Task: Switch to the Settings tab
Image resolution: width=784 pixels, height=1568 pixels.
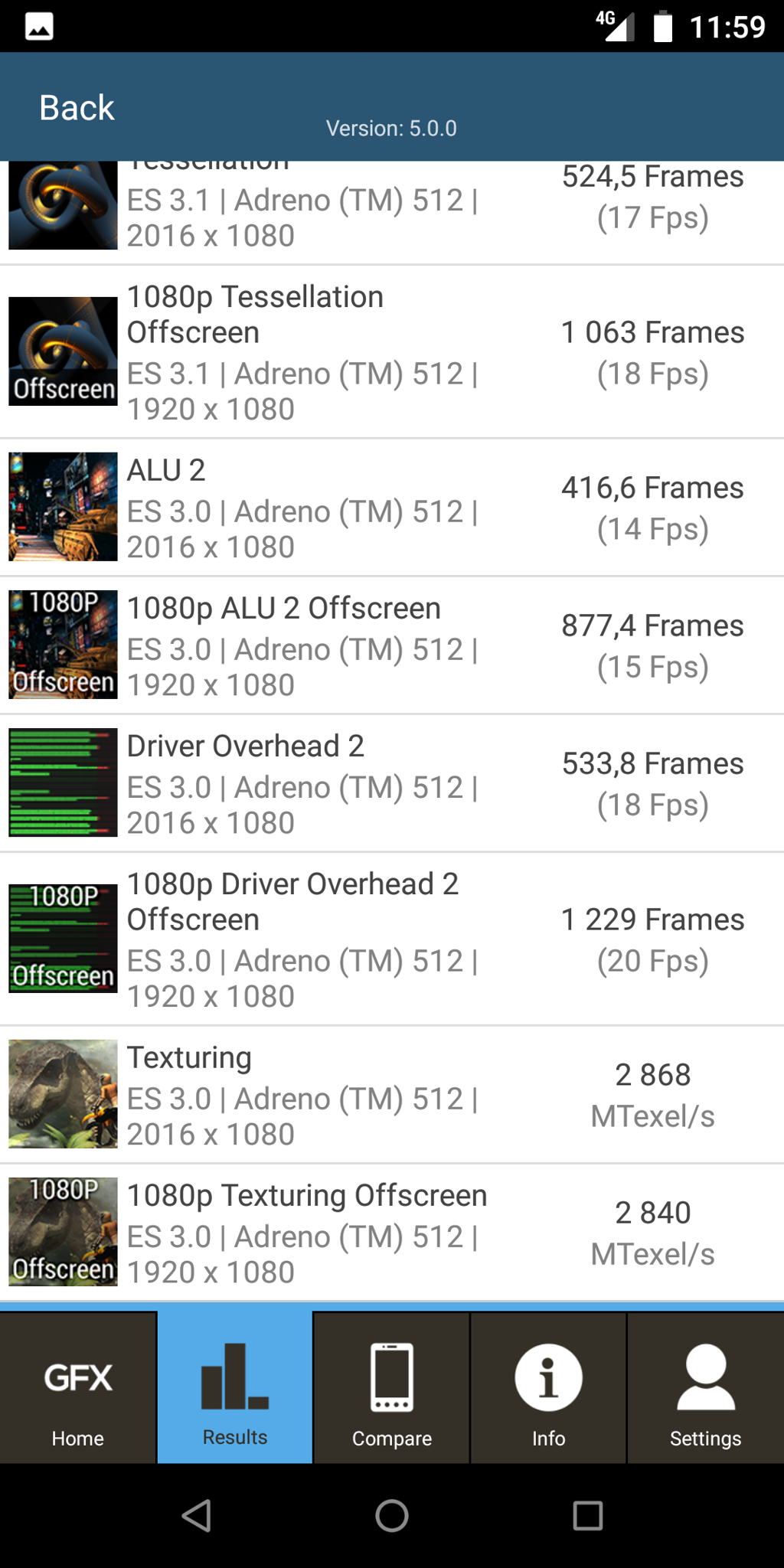Action: pyautogui.click(x=705, y=1388)
